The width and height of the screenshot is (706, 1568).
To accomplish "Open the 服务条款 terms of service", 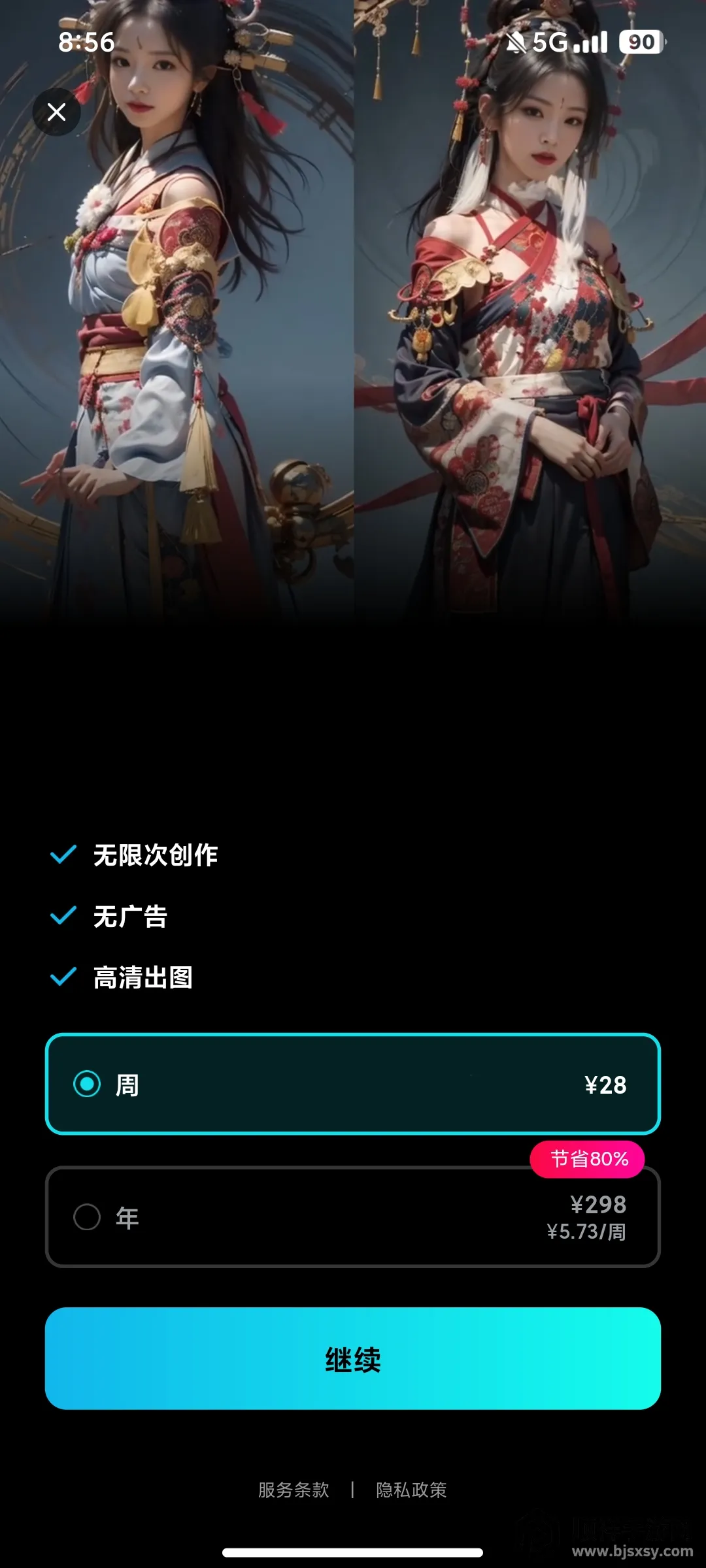I will pos(294,1490).
